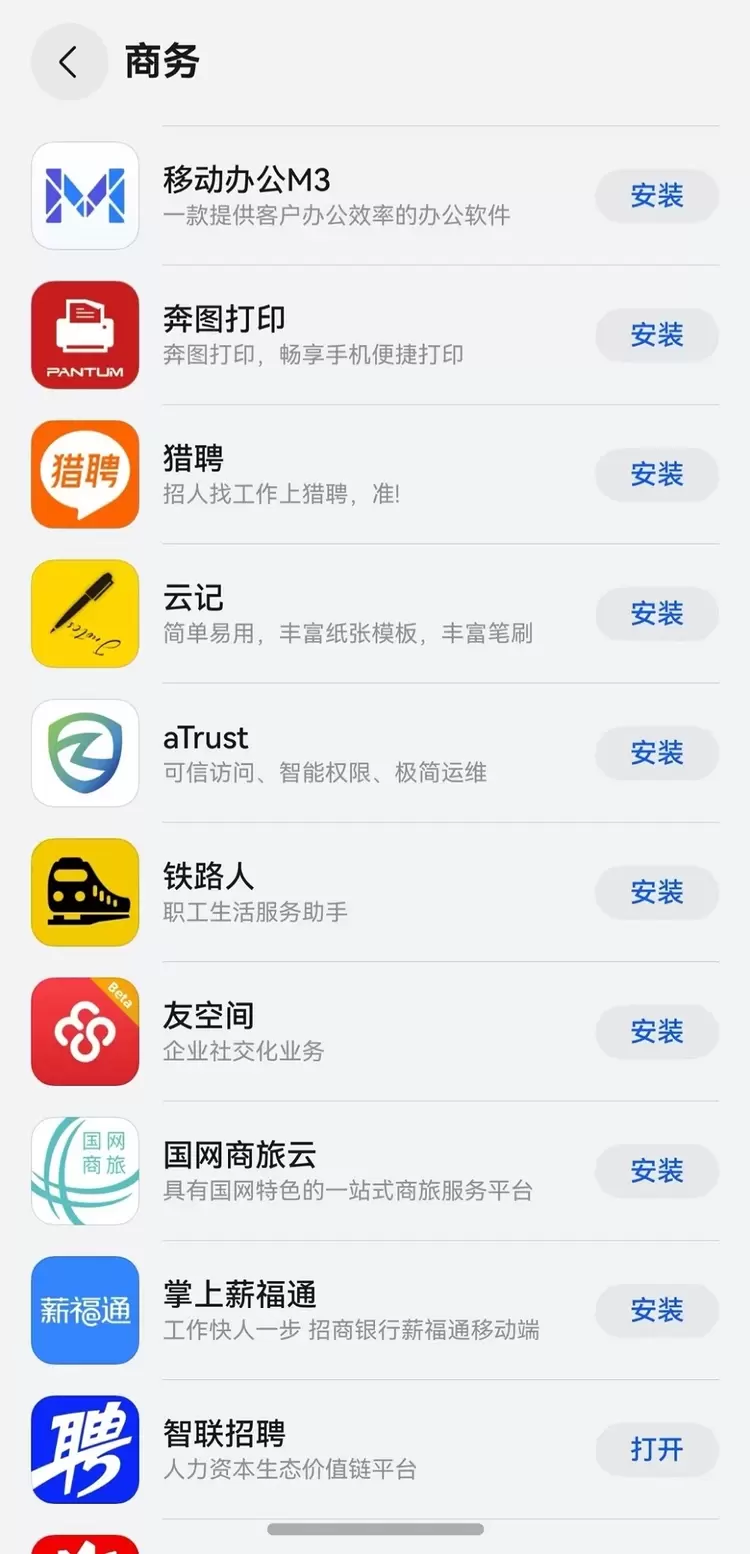Install aTrust
The image size is (750, 1554).
(x=656, y=753)
